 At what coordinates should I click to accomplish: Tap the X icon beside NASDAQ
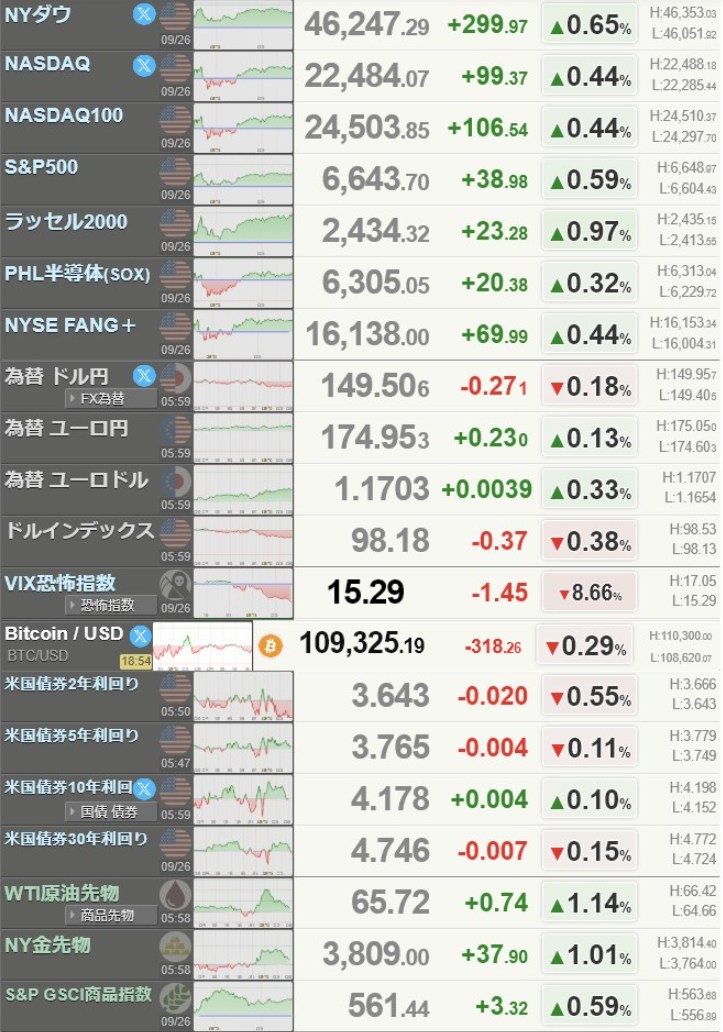point(143,65)
